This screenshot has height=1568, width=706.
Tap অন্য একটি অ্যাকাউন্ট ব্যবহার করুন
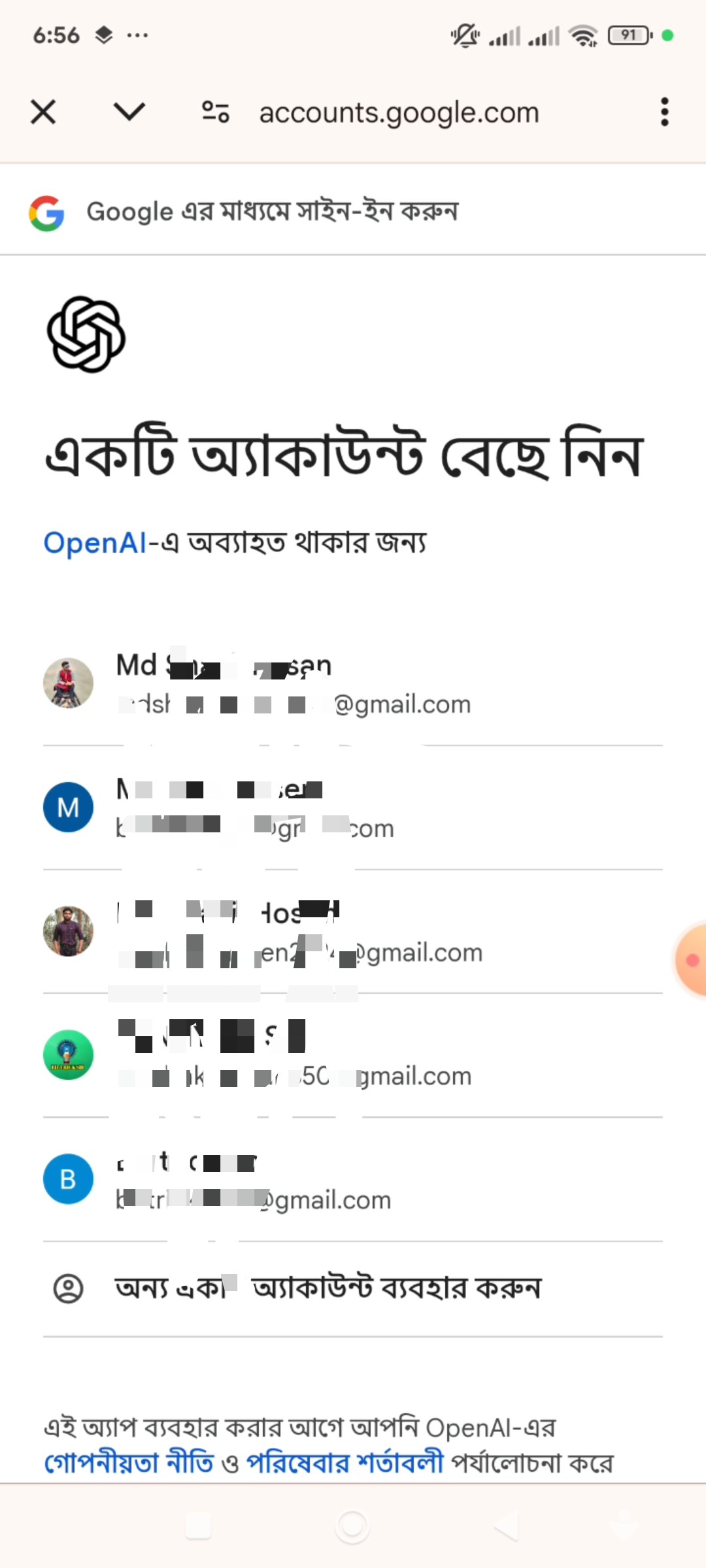tap(327, 1288)
